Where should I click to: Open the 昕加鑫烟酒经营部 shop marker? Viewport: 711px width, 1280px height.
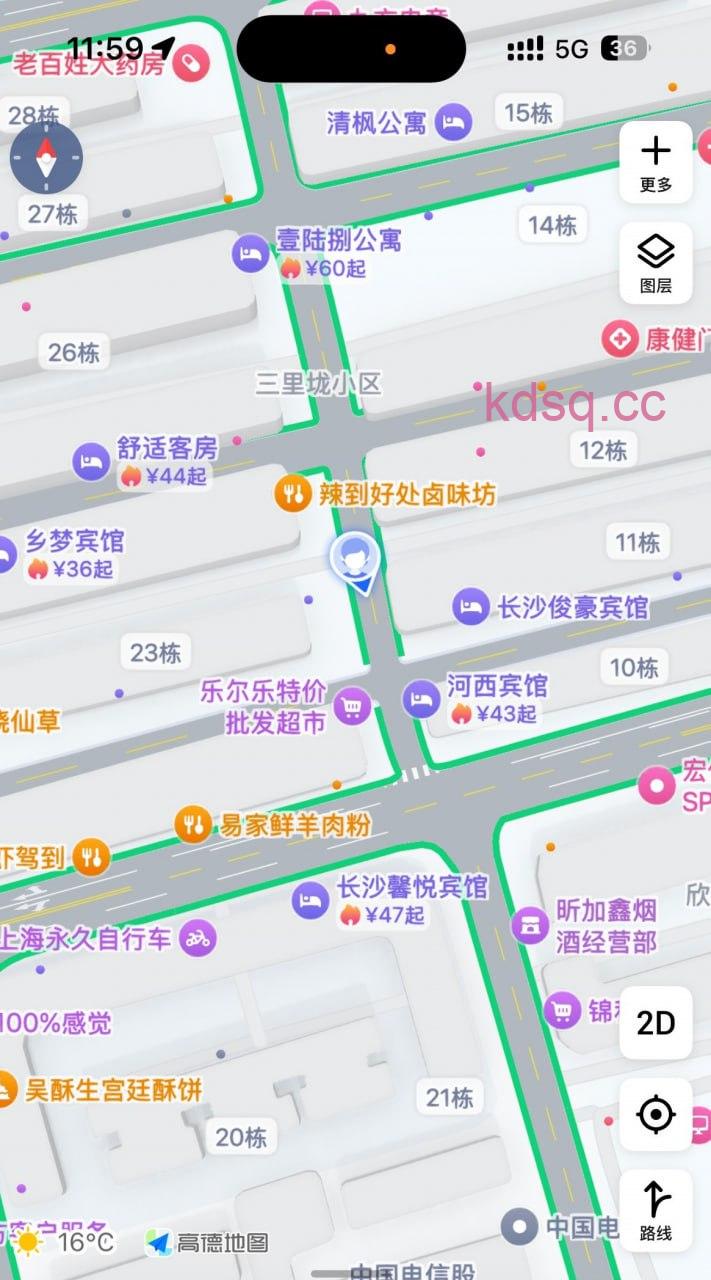(x=530, y=925)
